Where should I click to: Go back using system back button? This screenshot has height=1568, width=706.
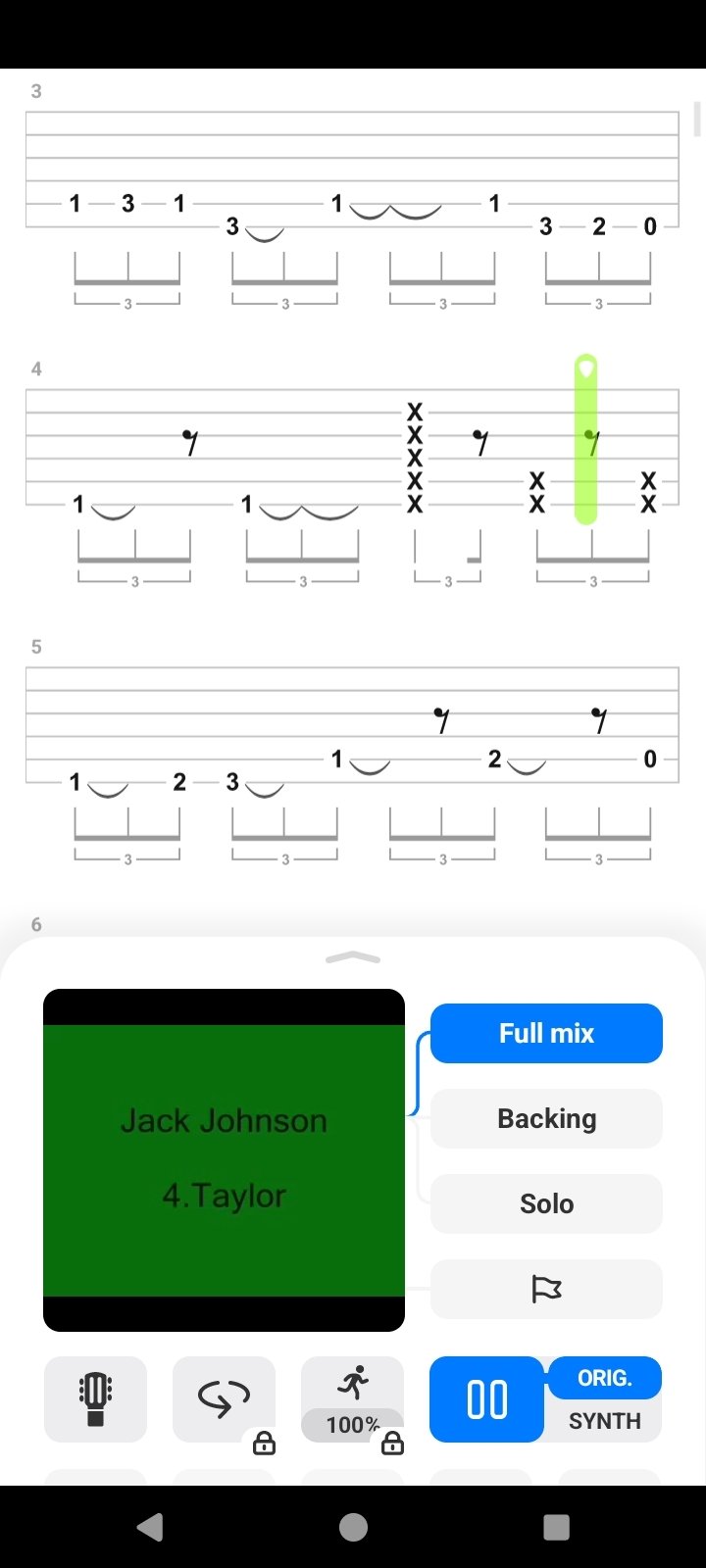tap(150, 1527)
